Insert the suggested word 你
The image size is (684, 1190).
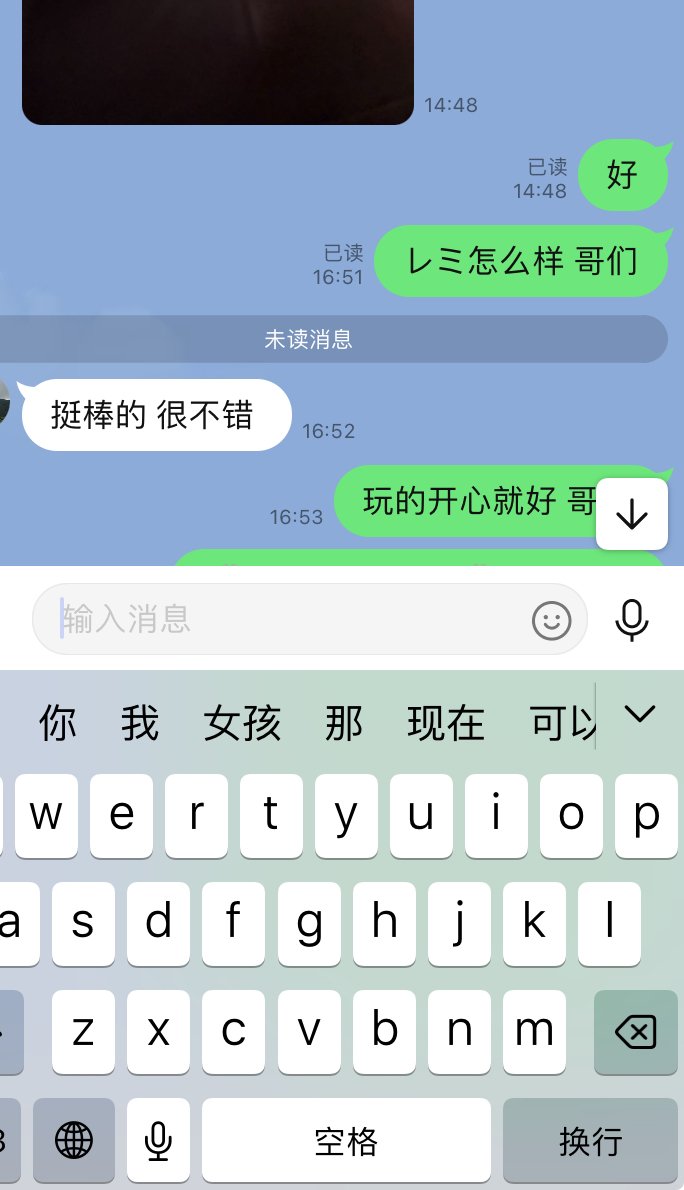tap(57, 723)
